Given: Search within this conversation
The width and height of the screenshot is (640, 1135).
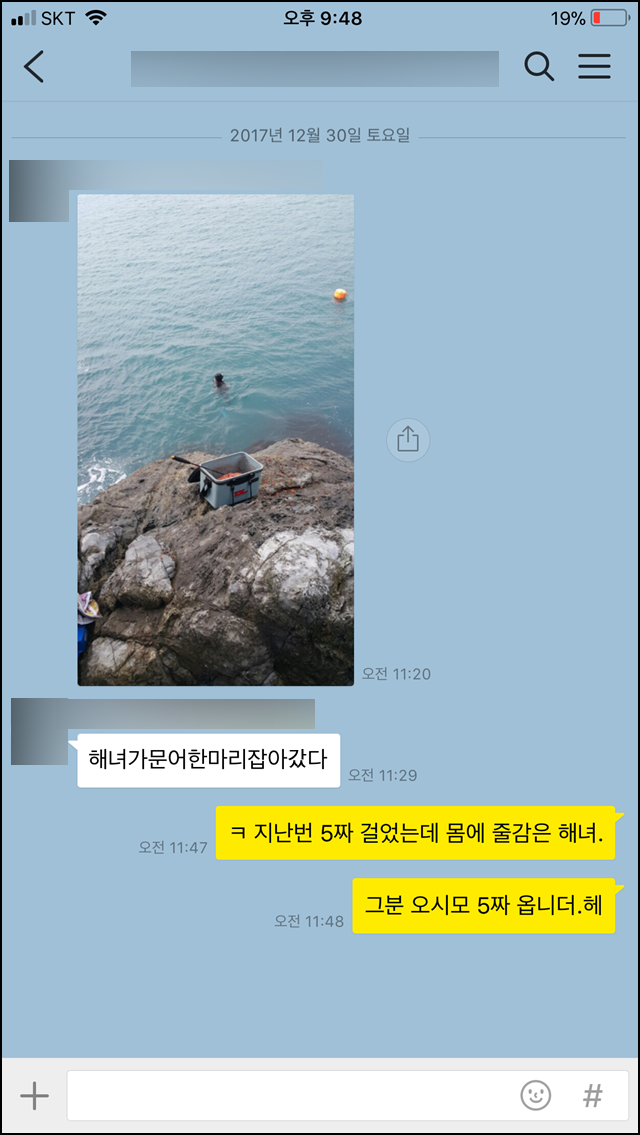Looking at the screenshot, I should click(x=539, y=67).
